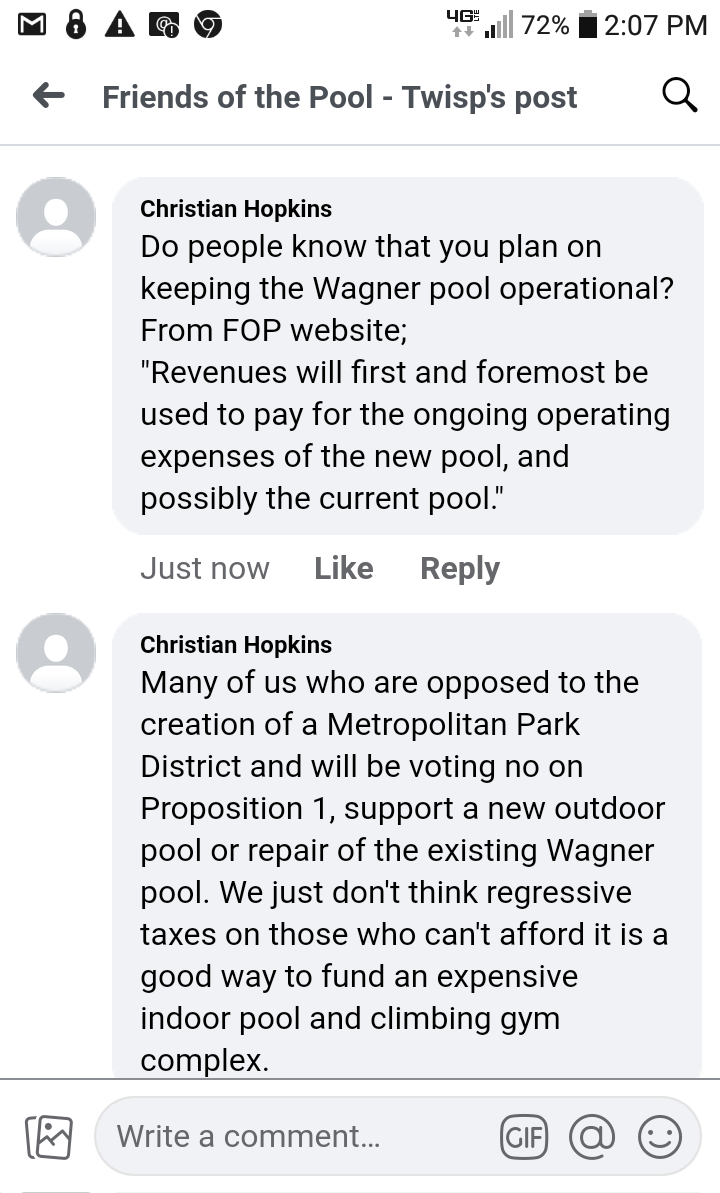
Task: Attach a photo to the comment
Action: click(48, 1136)
